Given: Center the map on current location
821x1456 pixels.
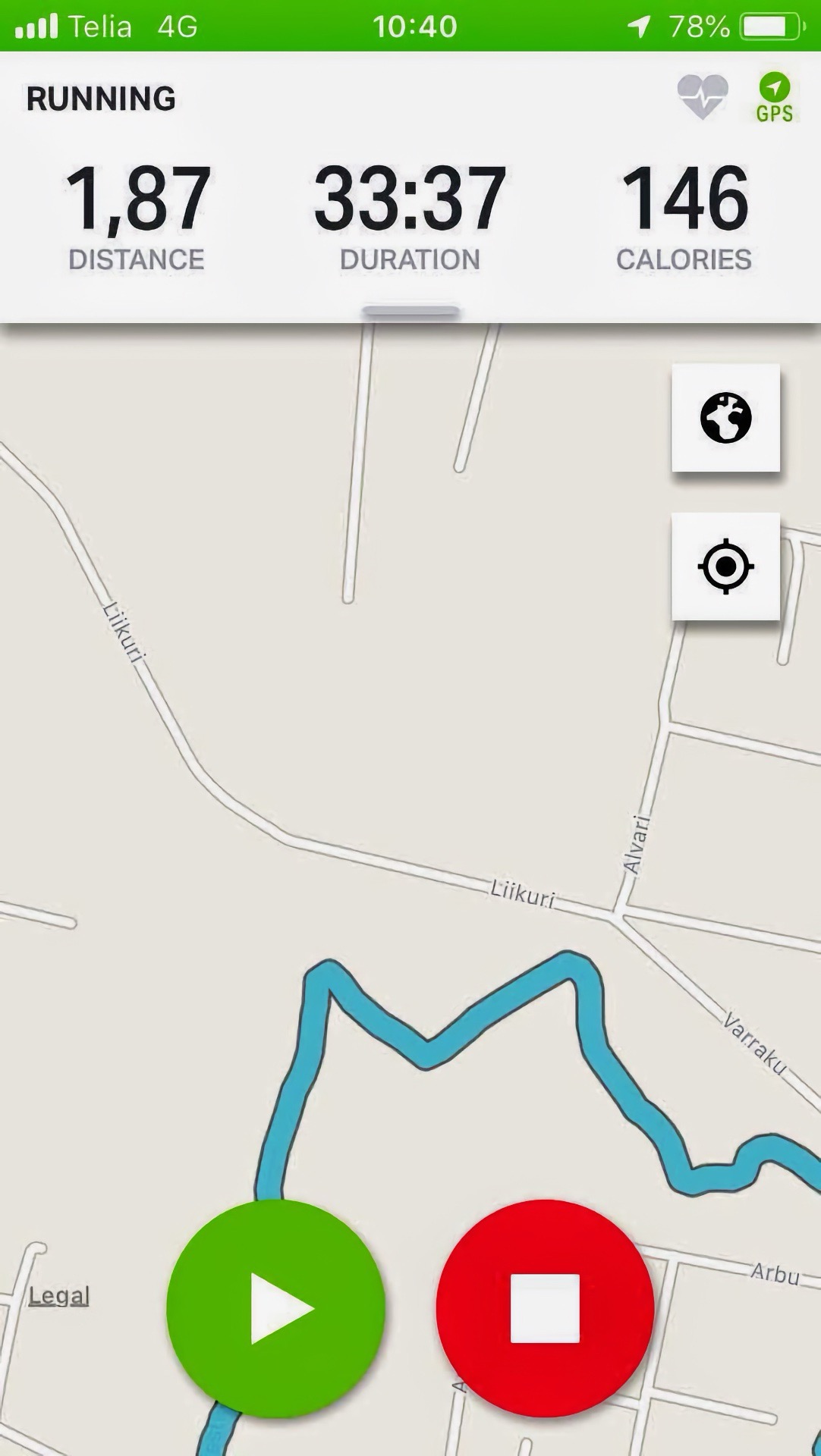Looking at the screenshot, I should point(725,566).
